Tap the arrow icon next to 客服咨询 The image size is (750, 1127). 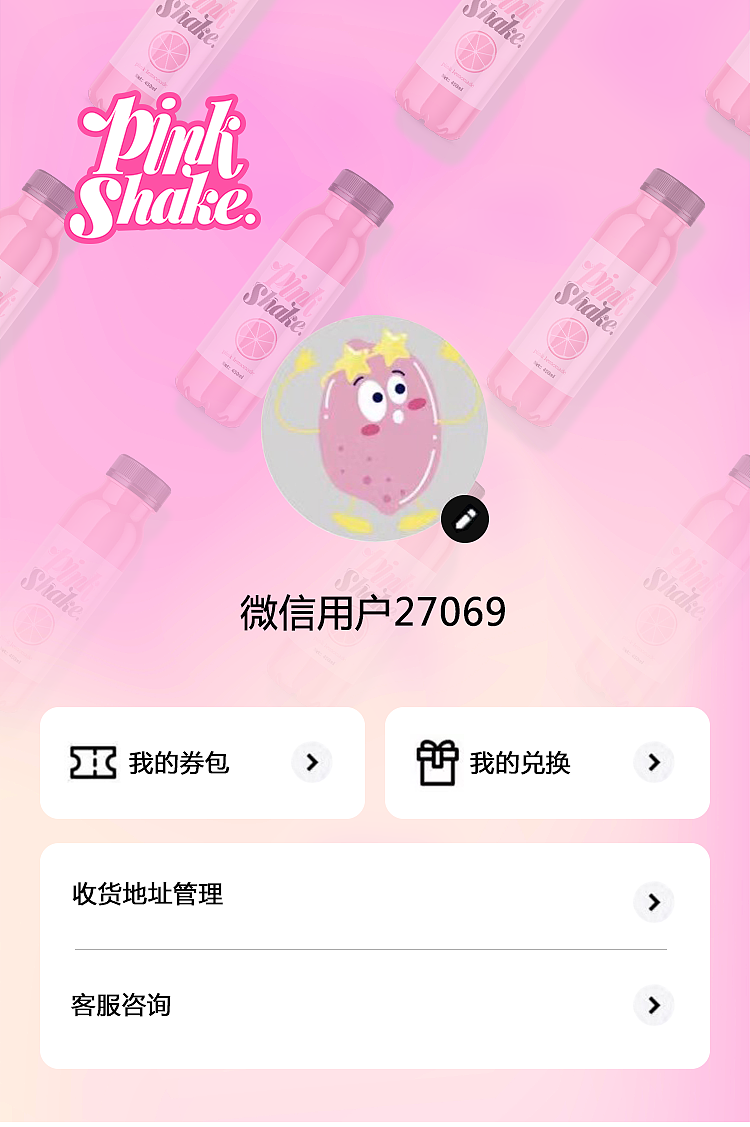pyautogui.click(x=654, y=1005)
